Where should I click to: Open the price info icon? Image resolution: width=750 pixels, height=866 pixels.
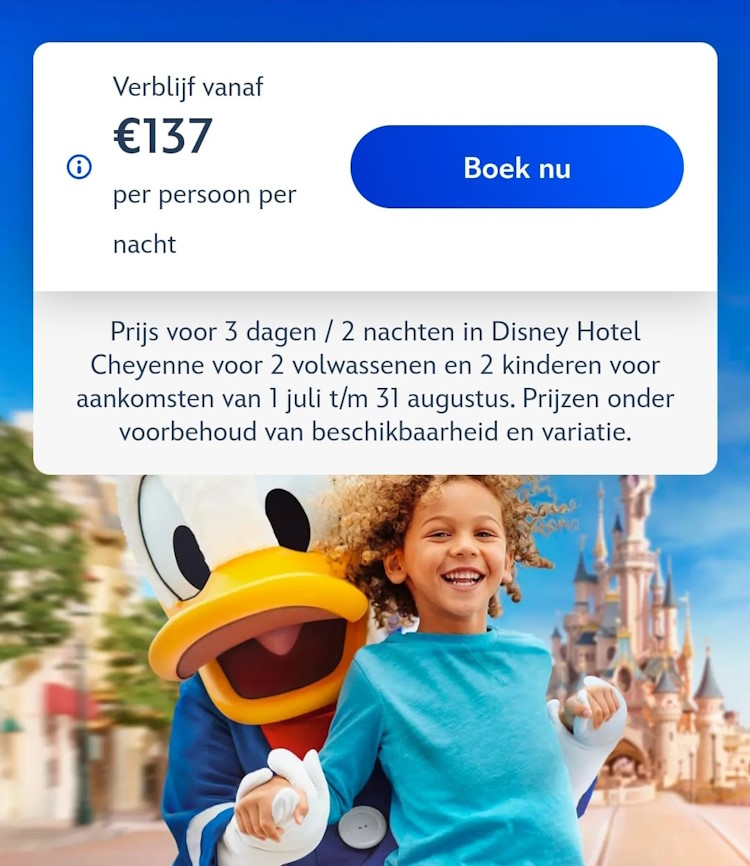pos(79,167)
